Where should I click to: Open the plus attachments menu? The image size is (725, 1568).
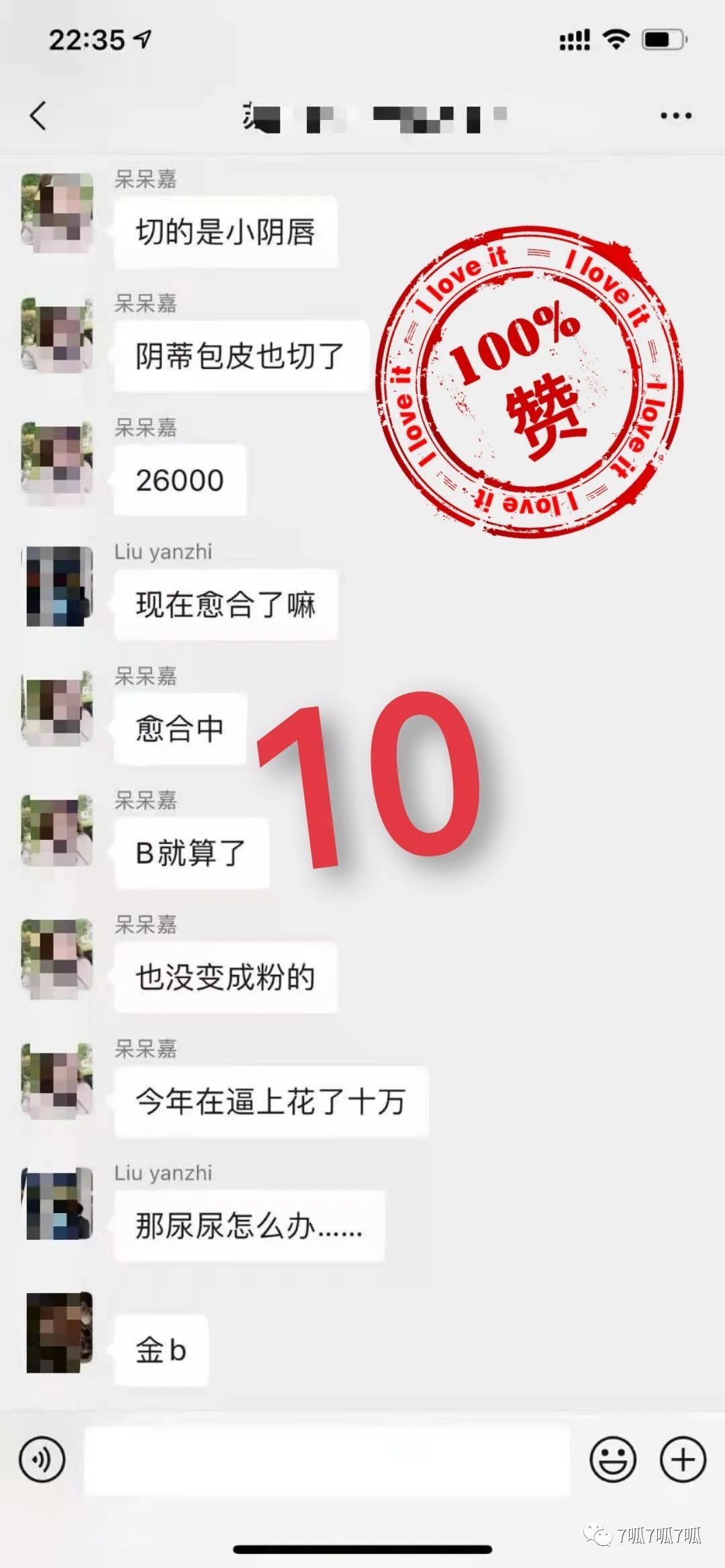tap(683, 1459)
